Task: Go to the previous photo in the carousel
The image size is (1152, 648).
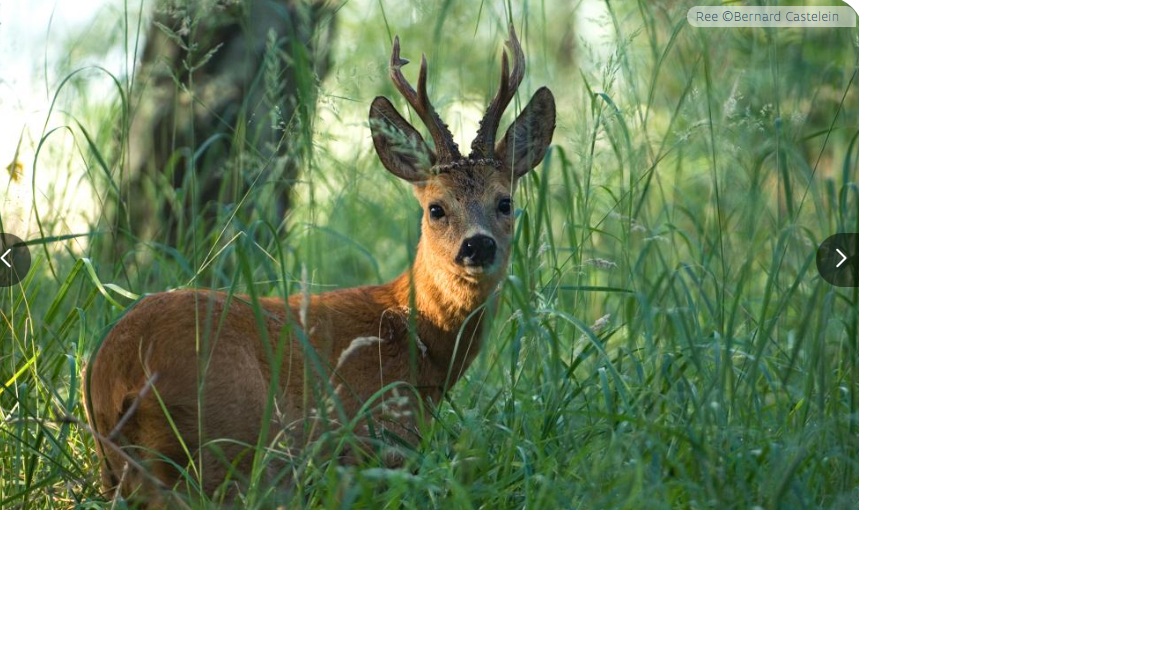Action: tap(9, 259)
